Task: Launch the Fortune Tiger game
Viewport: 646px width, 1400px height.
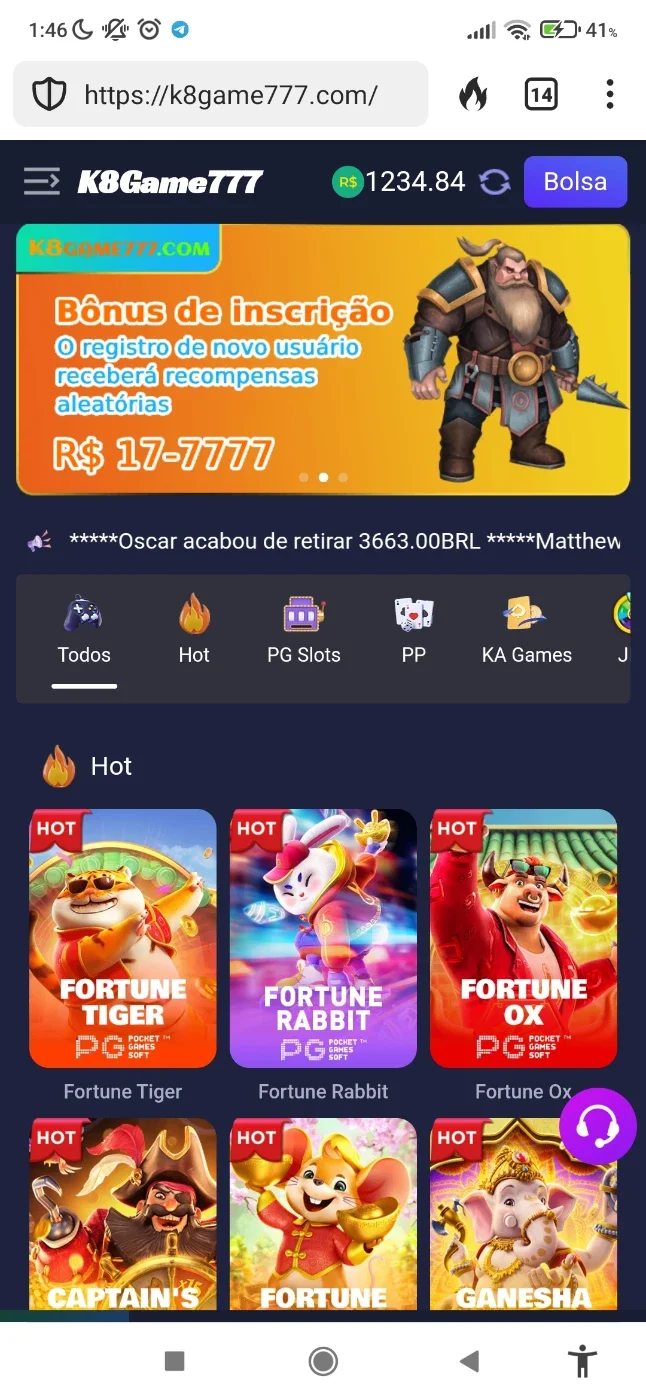Action: pos(123,938)
